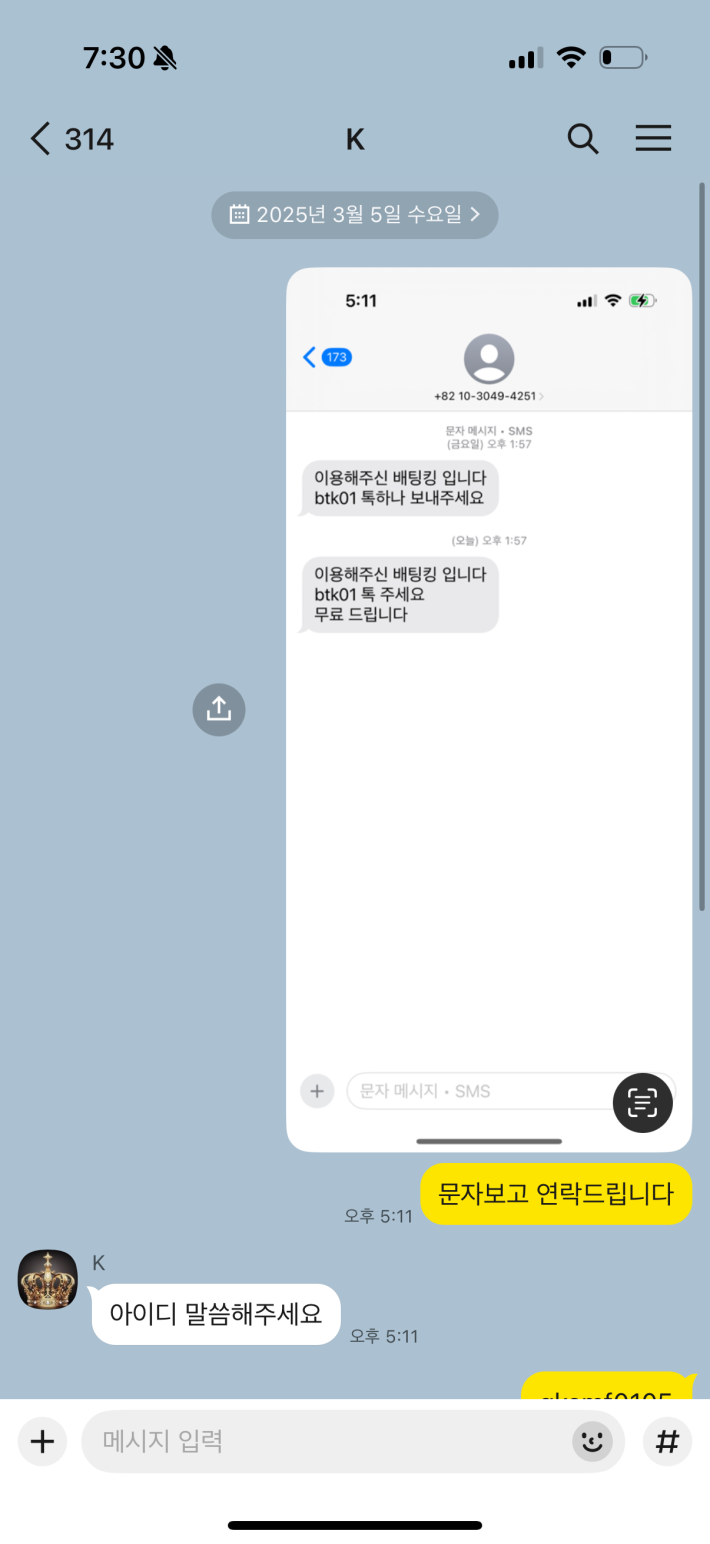Open the emoticon picker
Screen dimensions: 710x1544
click(x=592, y=1441)
